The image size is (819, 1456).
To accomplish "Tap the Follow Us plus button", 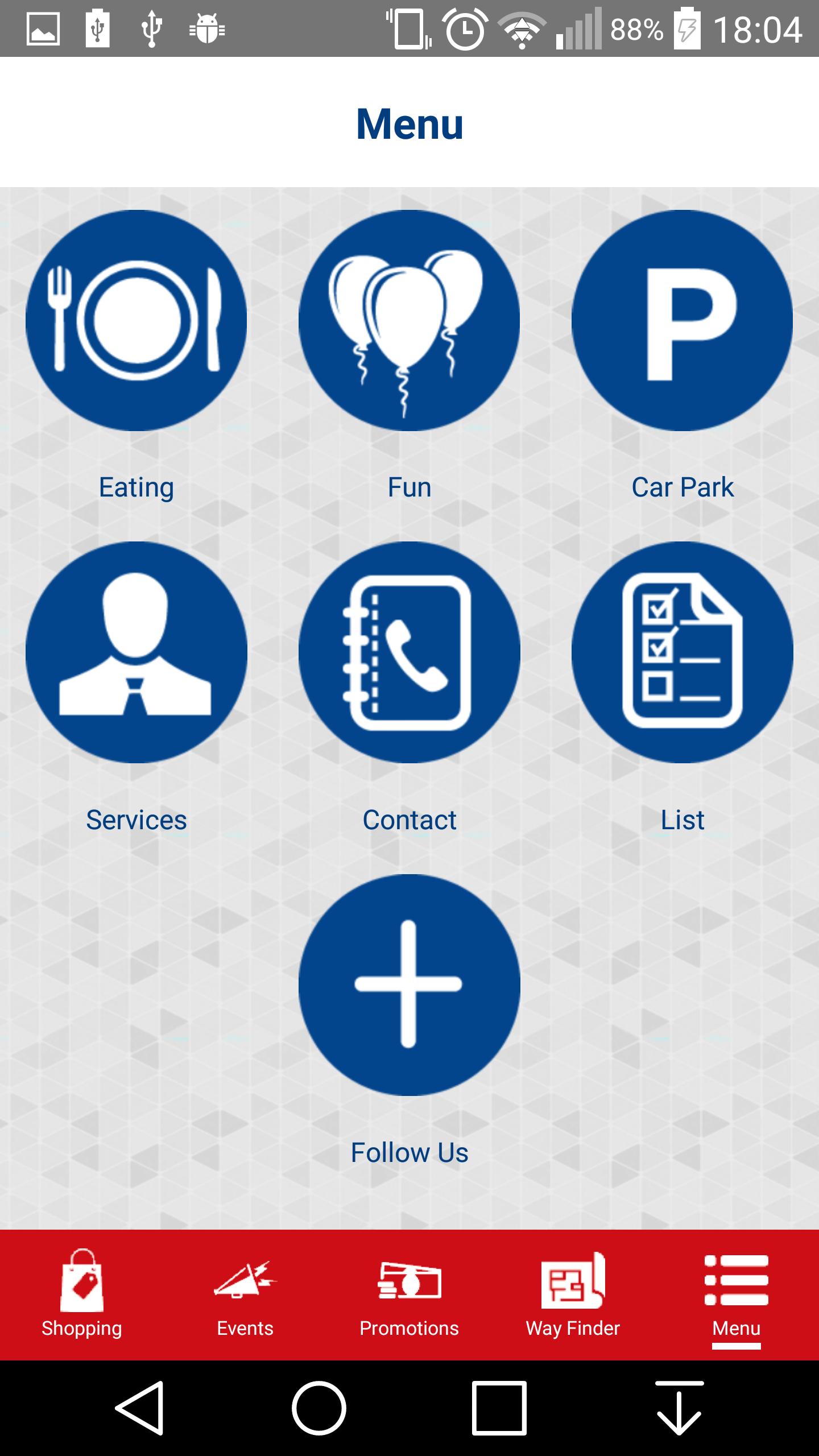I will pyautogui.click(x=409, y=985).
